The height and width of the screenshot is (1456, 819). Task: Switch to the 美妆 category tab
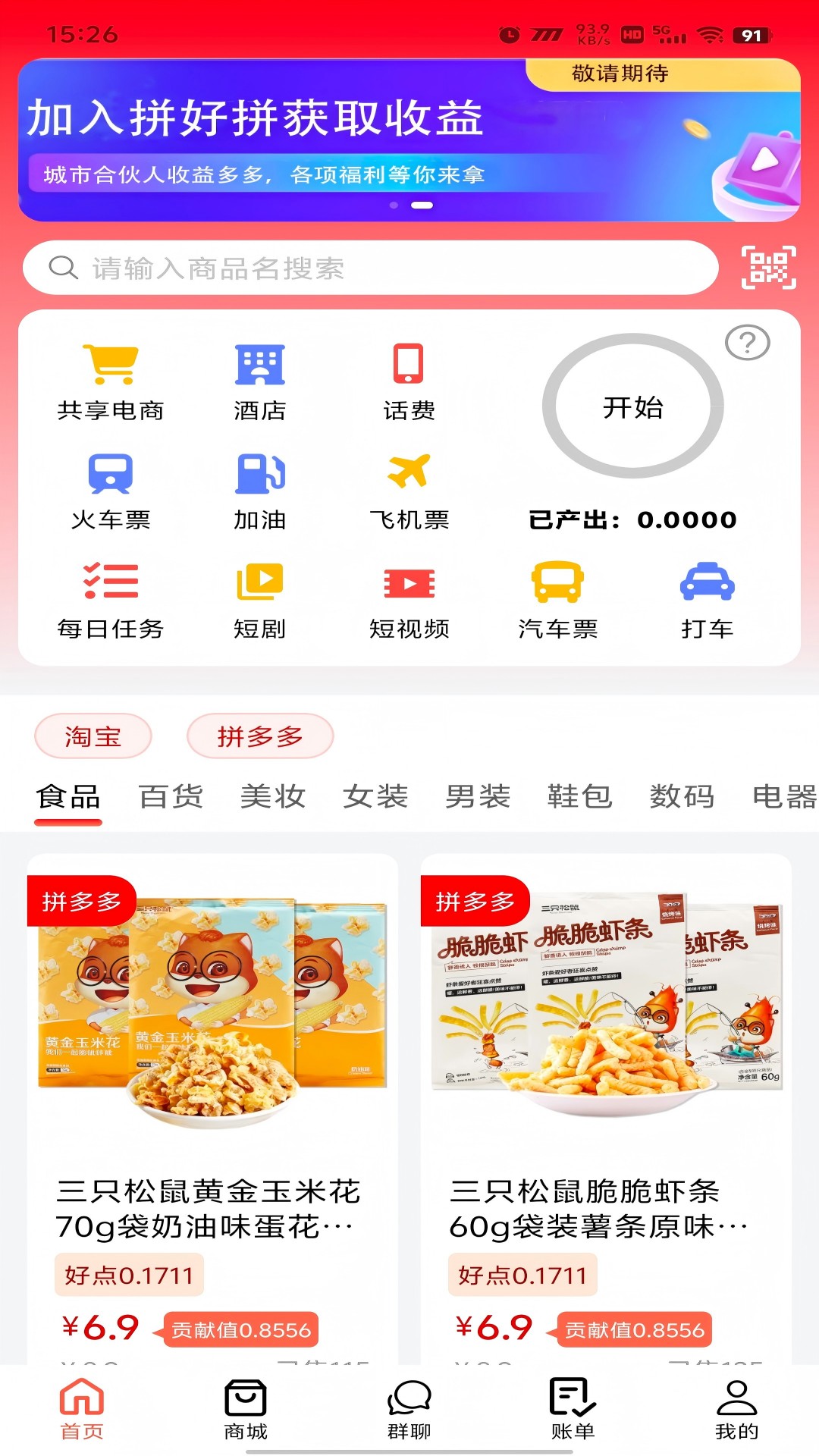coord(273,797)
